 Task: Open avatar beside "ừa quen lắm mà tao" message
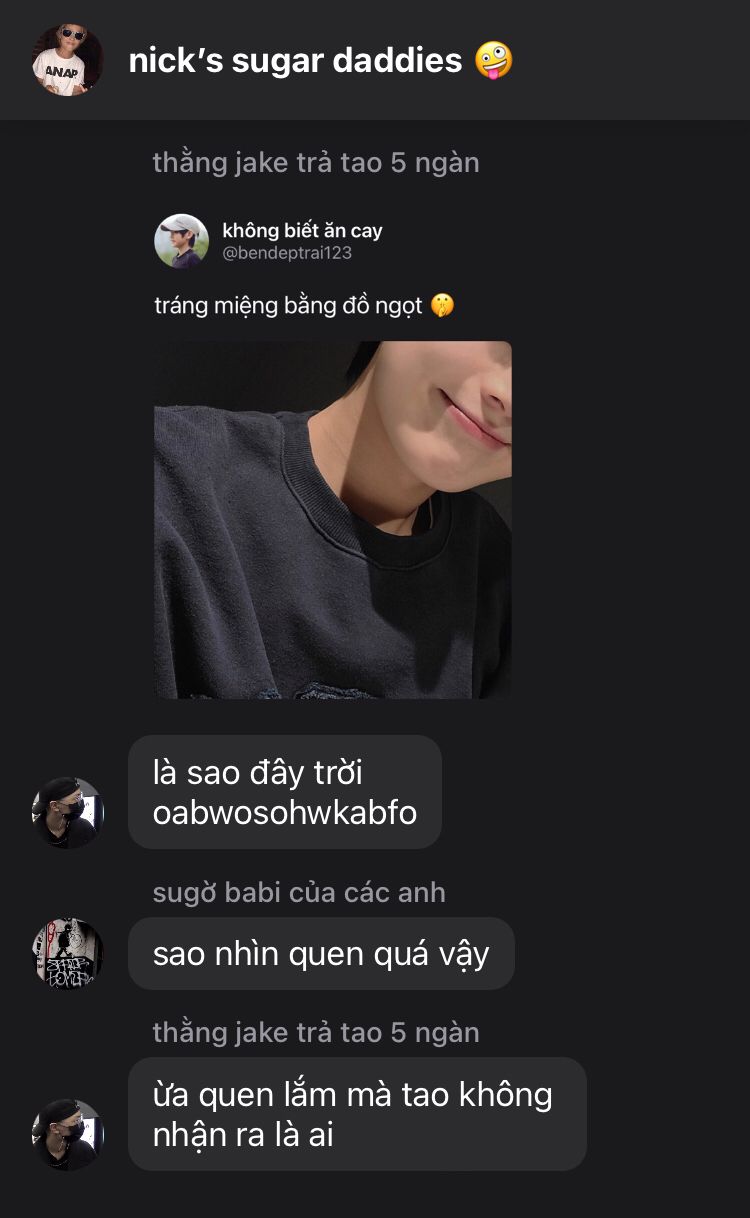68,1135
